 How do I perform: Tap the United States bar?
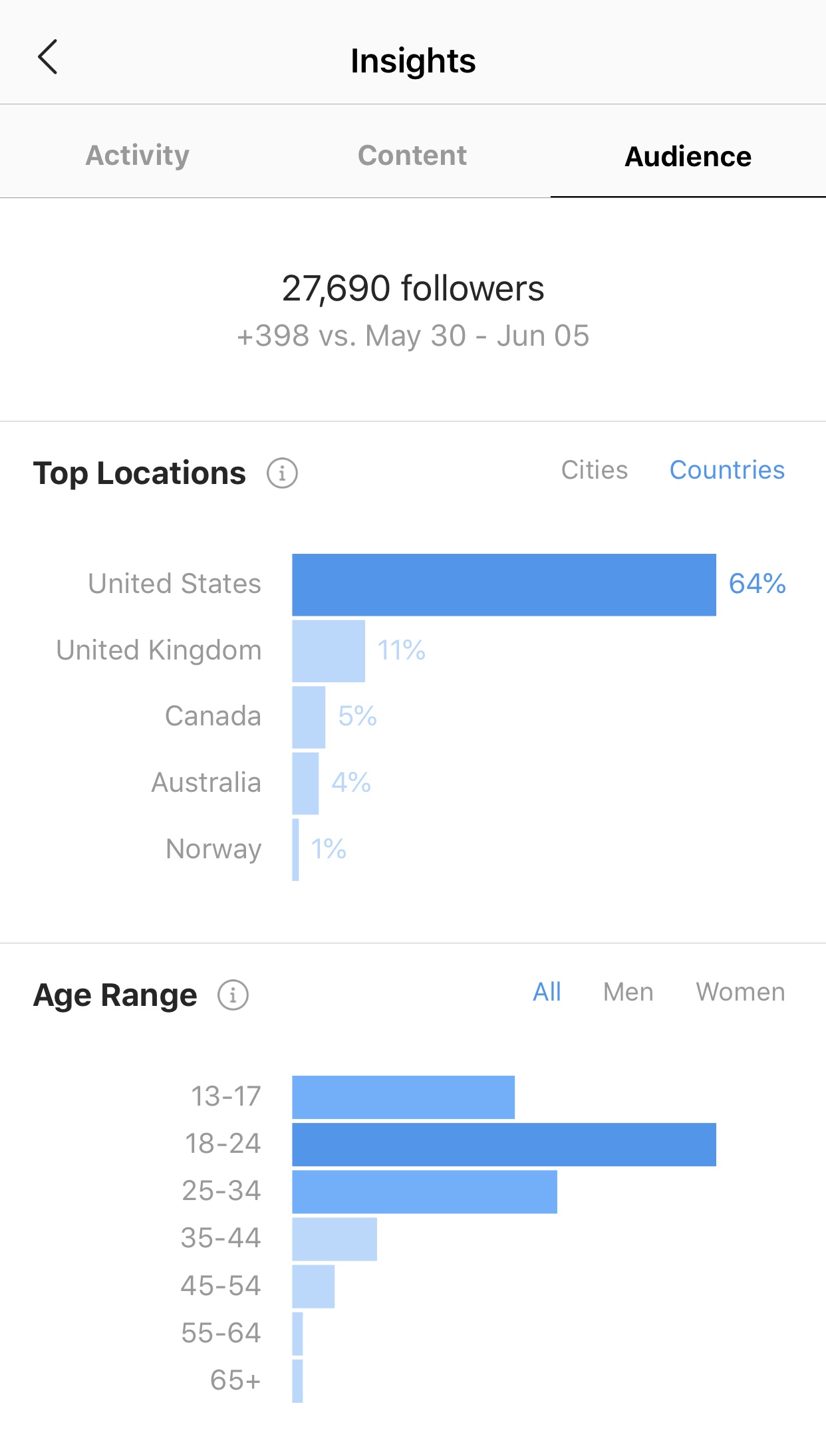pos(504,584)
